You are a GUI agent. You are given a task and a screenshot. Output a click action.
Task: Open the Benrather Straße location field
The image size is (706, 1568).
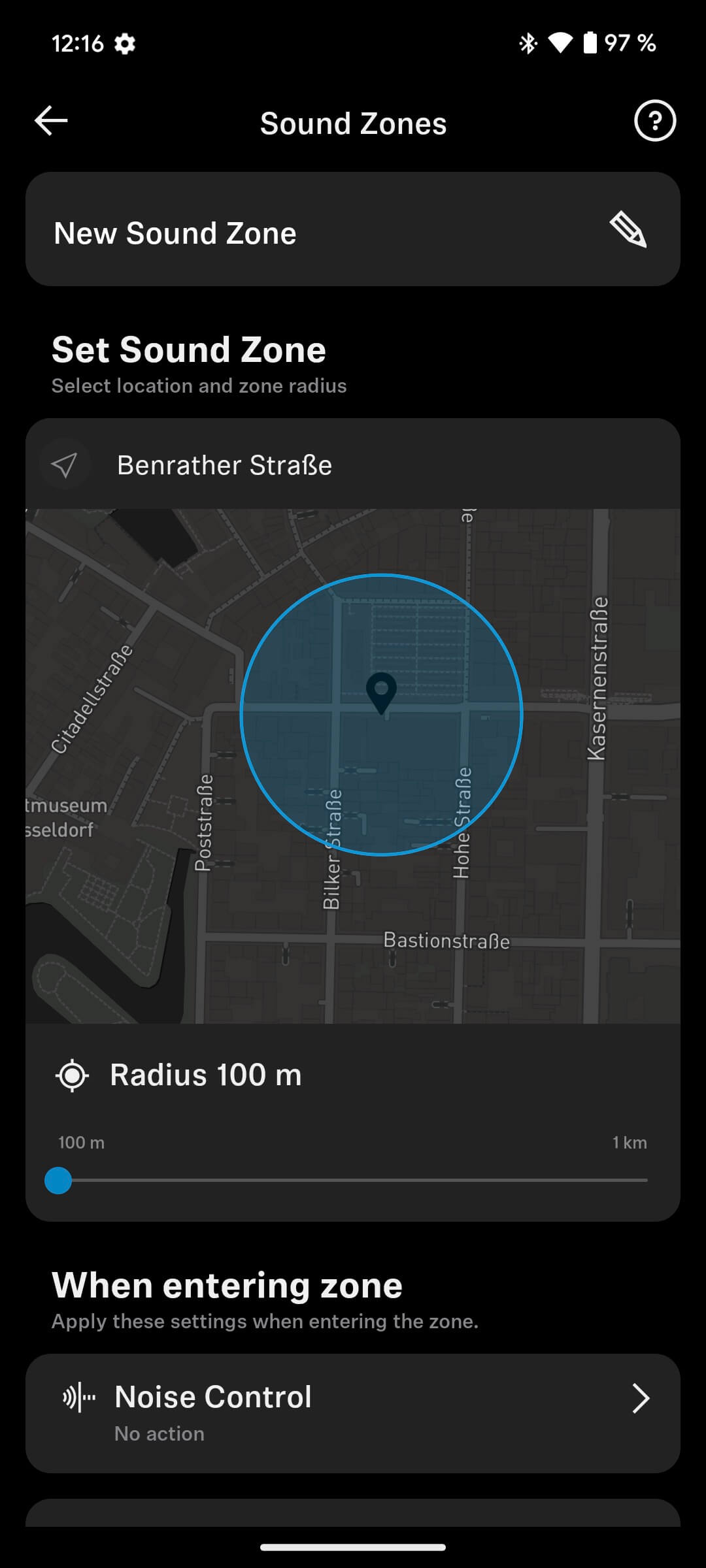click(x=224, y=465)
